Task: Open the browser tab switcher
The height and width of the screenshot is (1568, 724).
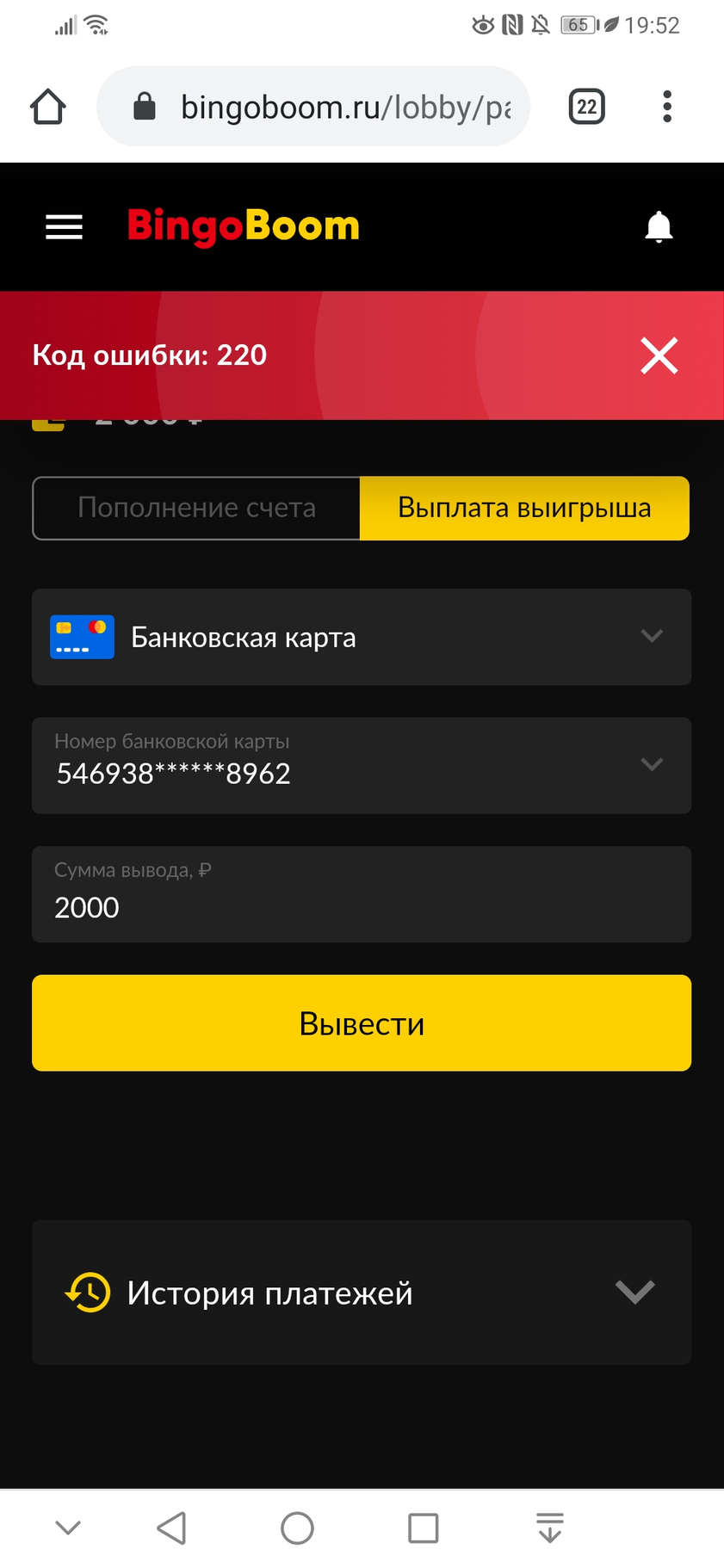Action: pyautogui.click(x=586, y=107)
